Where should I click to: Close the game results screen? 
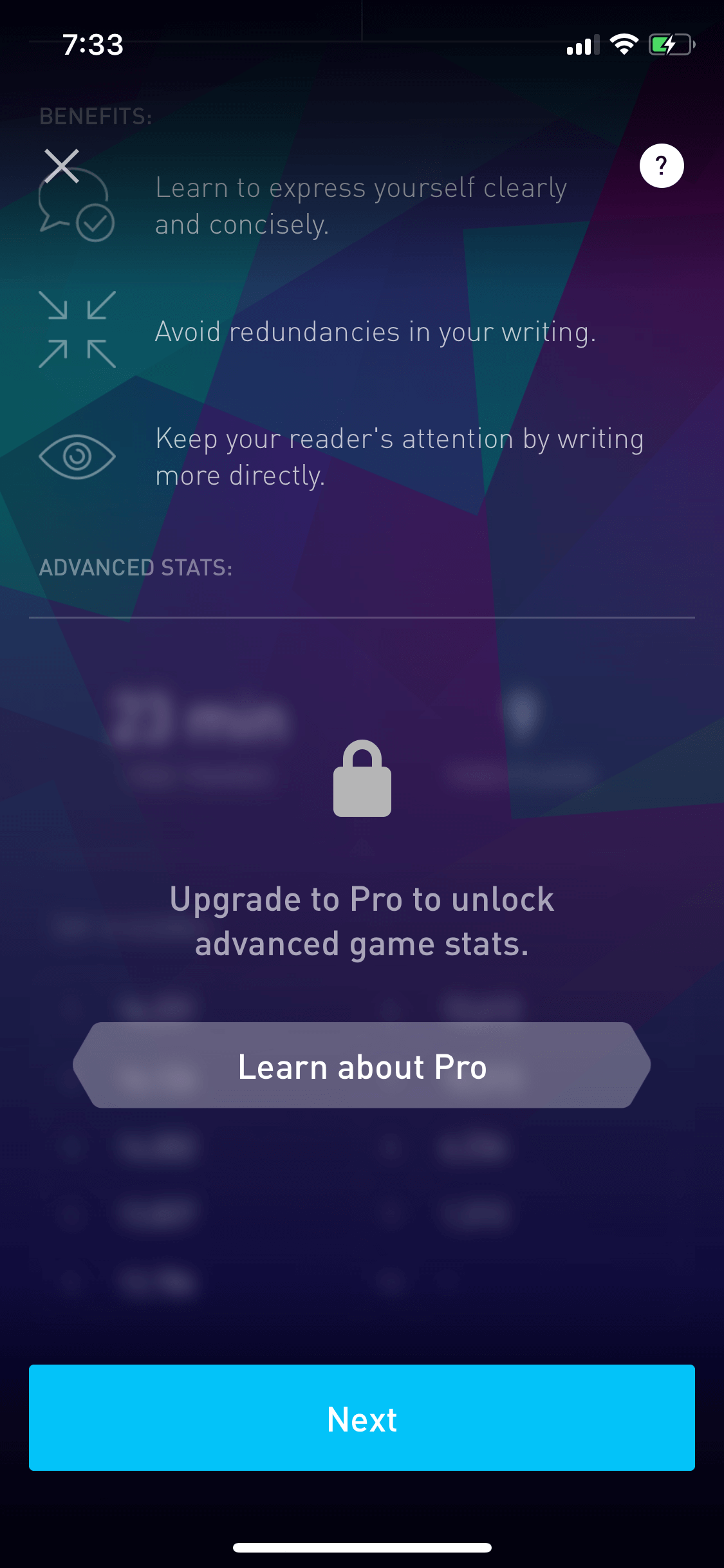62,166
